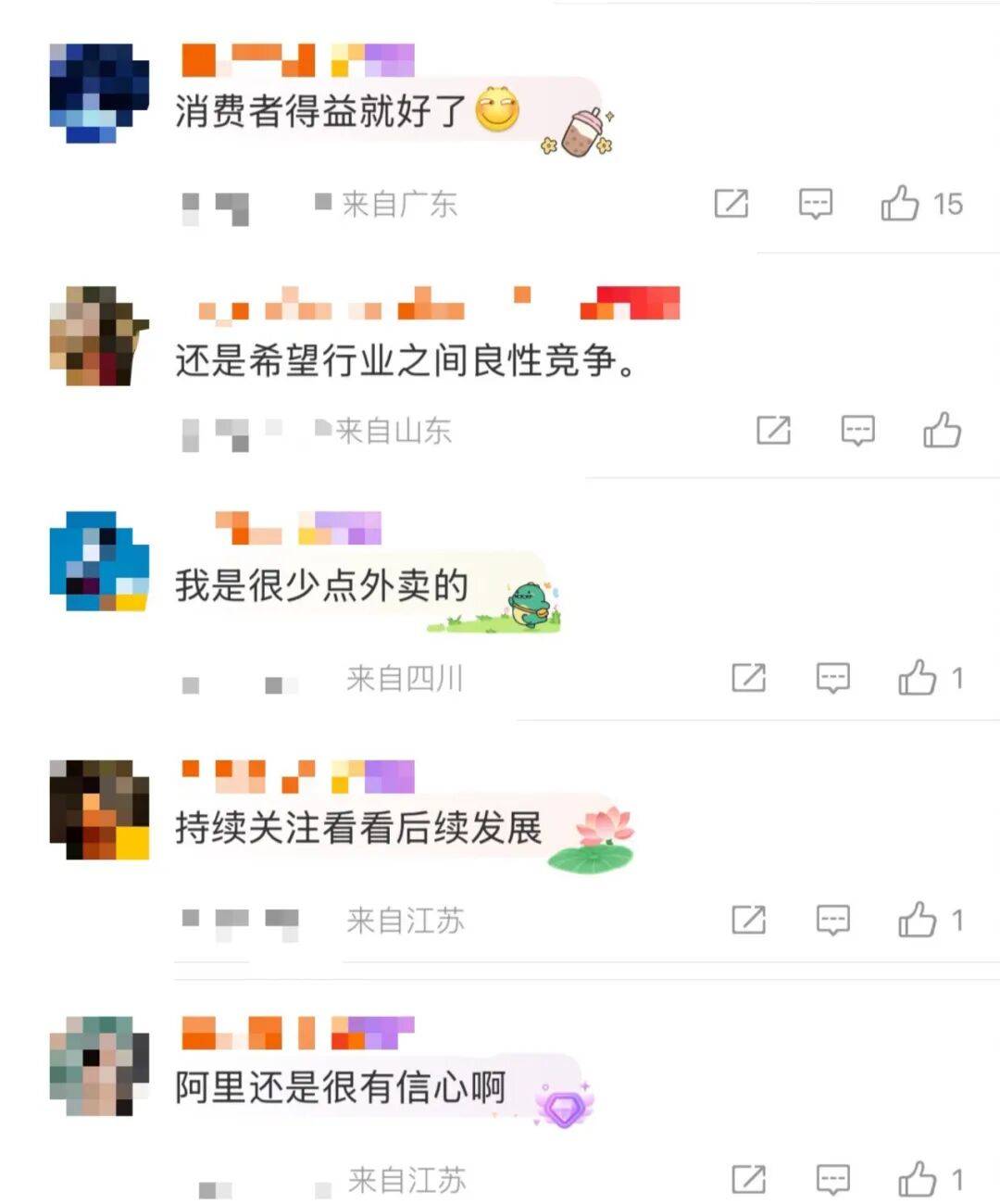1000x1204 pixels.
Task: Reply to the comment "持续关注看看后续发展"
Action: click(833, 921)
